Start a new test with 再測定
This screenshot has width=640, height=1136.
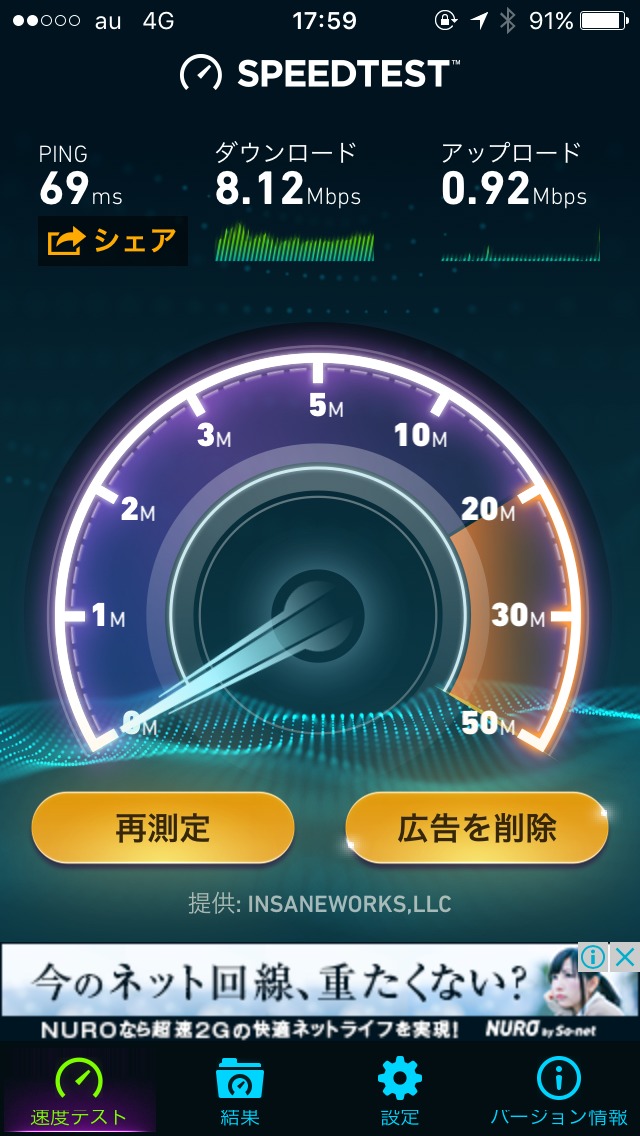[163, 827]
